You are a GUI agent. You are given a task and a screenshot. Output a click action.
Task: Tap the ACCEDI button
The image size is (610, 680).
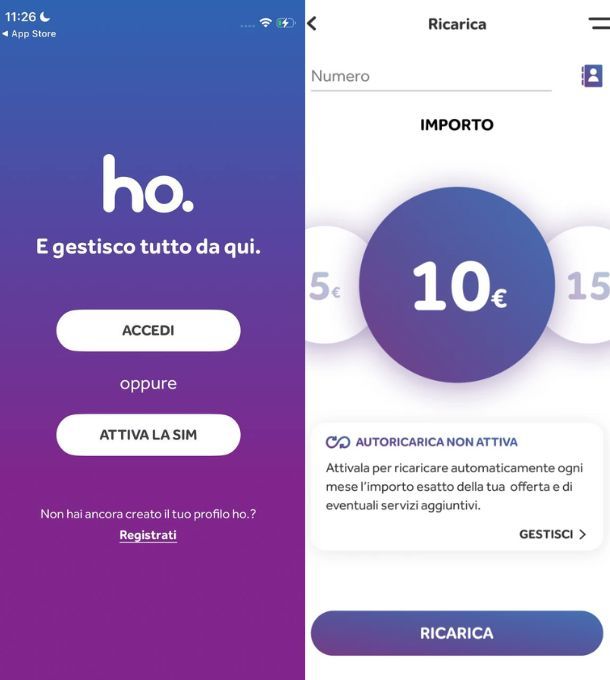148,330
